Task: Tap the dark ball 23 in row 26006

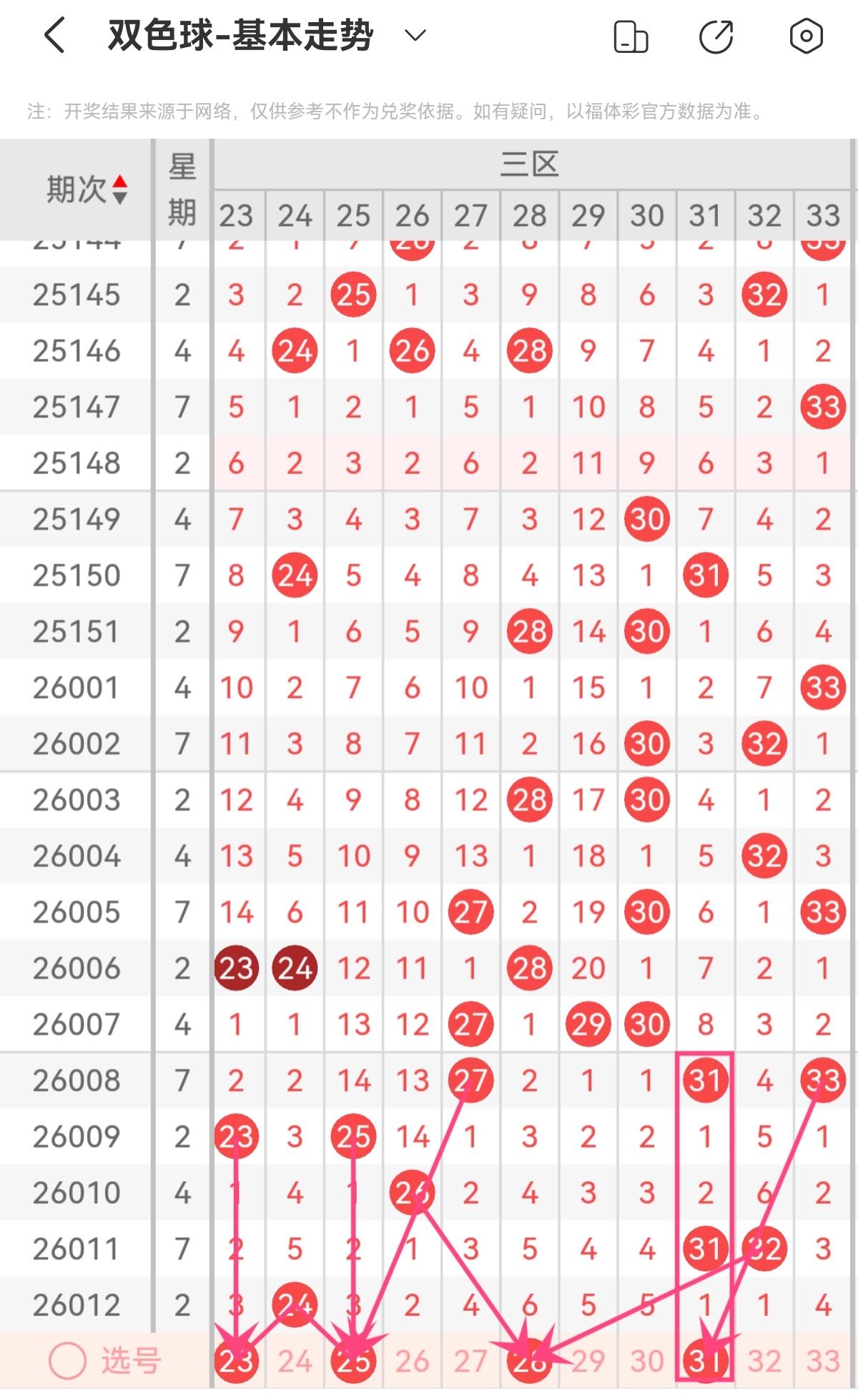Action: [237, 967]
